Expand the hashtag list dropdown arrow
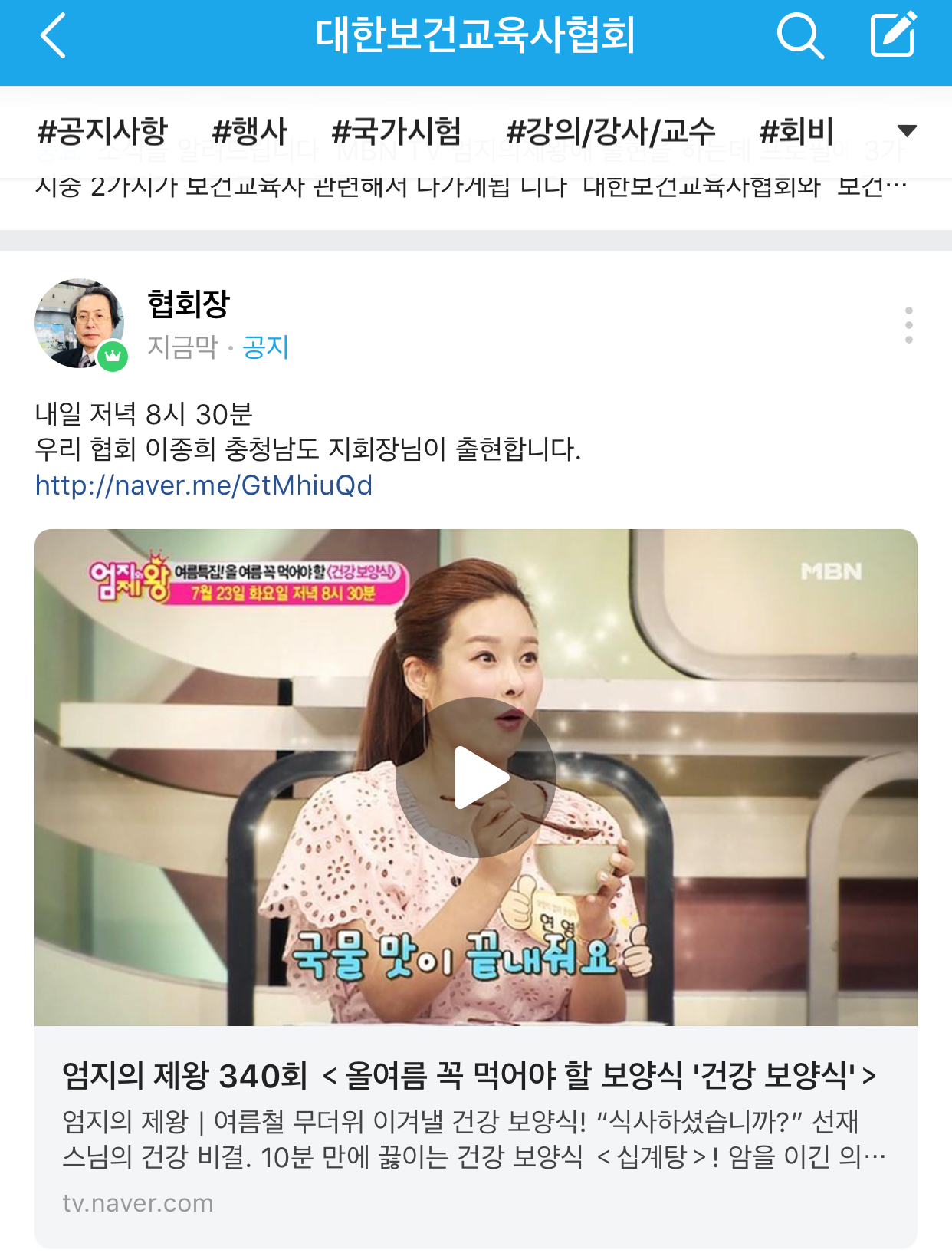Image resolution: width=952 pixels, height=1253 pixels. coord(907,131)
